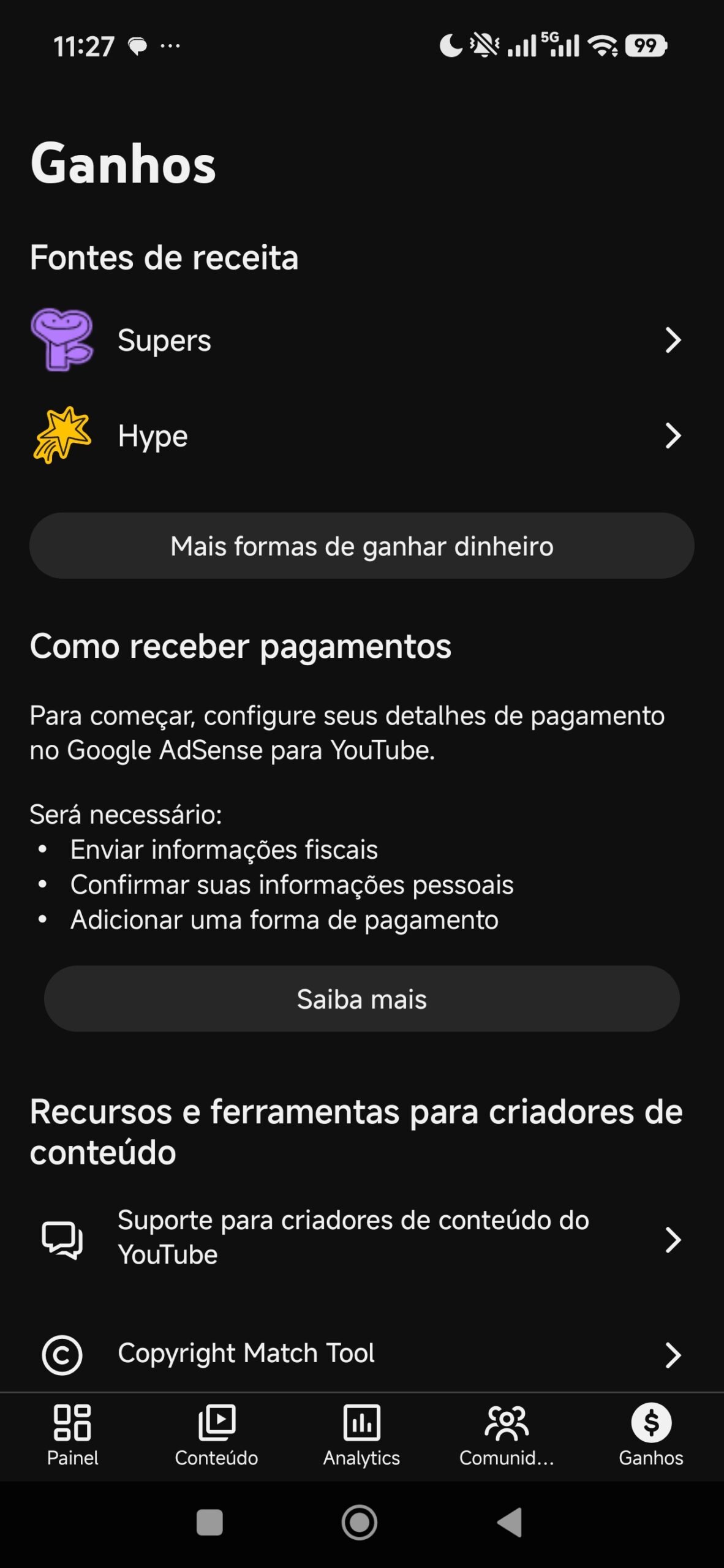Tap the system home button

360,1523
